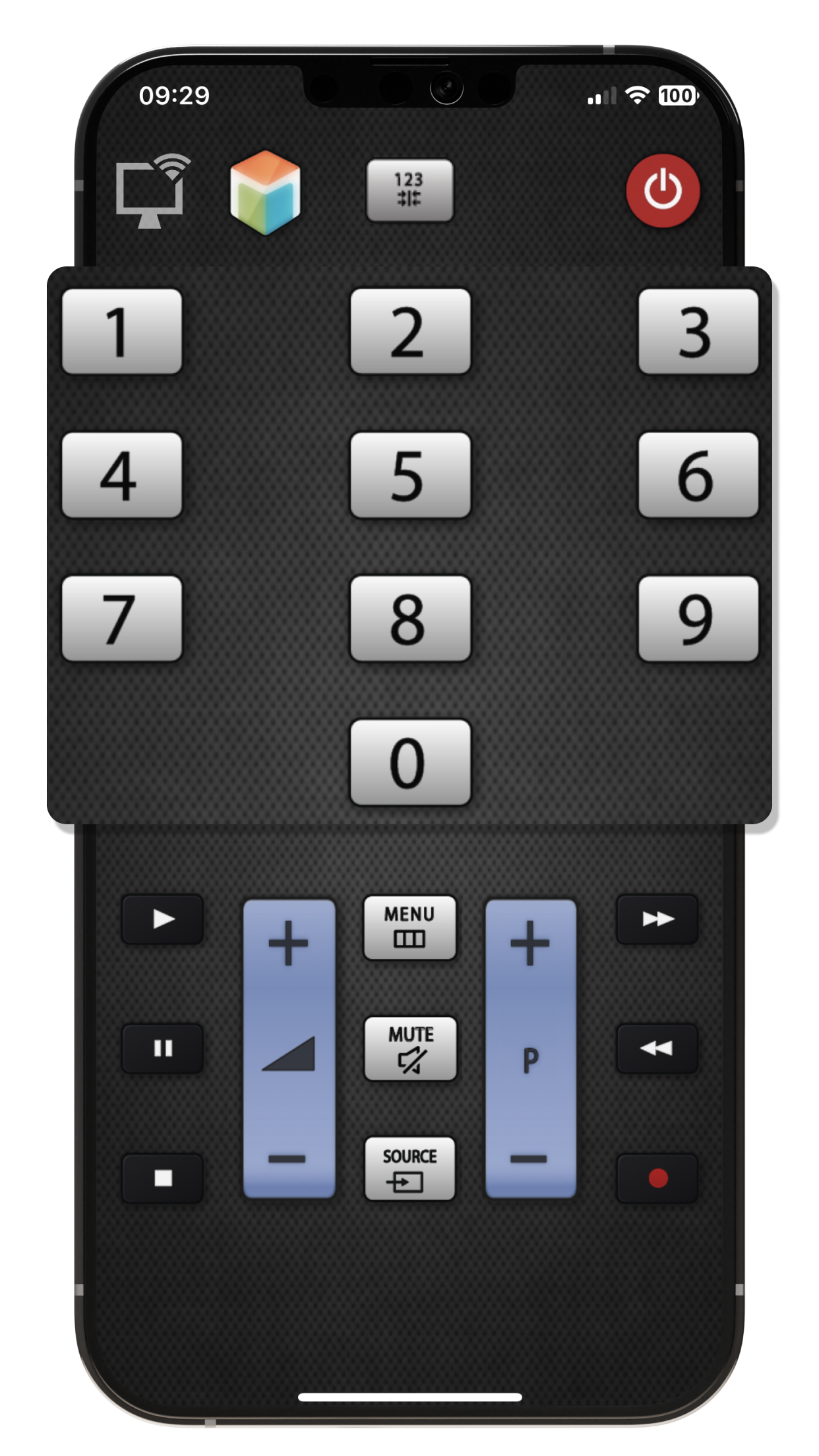The height and width of the screenshot is (1456, 819).
Task: Toggle the 123 number pad button
Action: coord(409,190)
